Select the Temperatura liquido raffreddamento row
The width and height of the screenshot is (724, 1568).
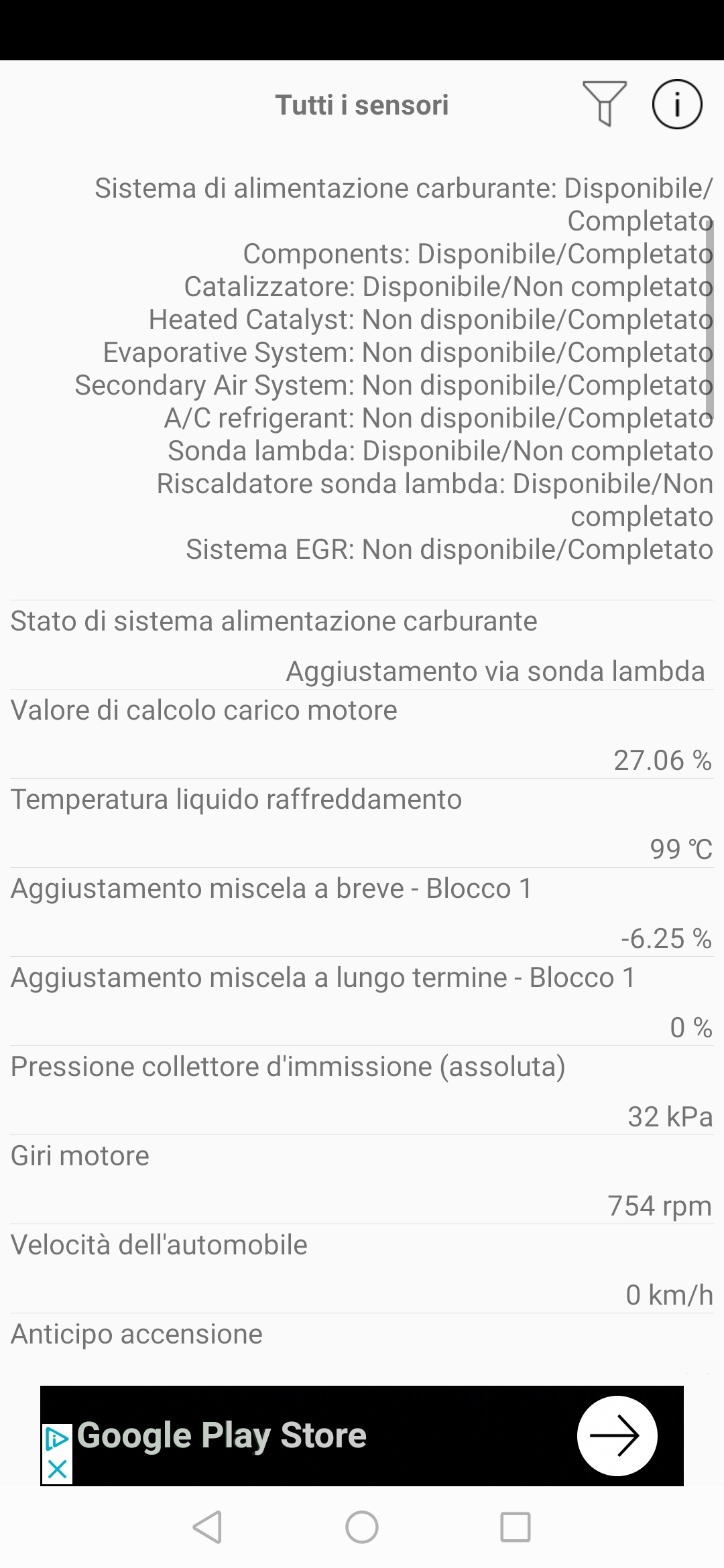pyautogui.click(x=362, y=824)
